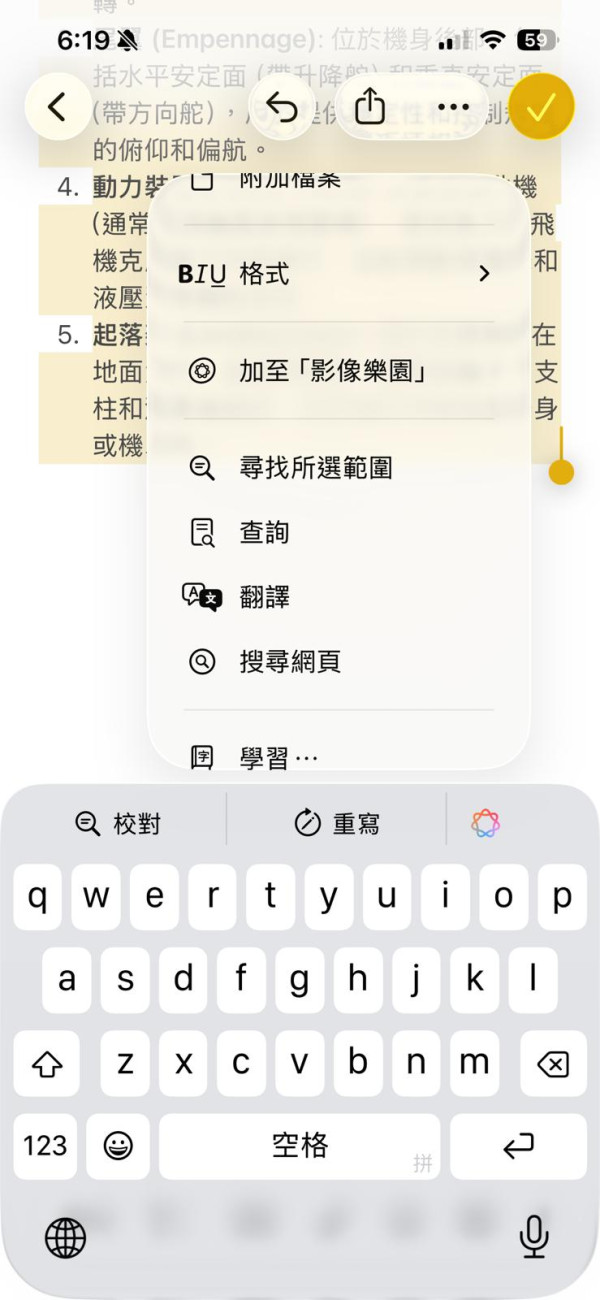
Task: Open the more options ellipsis menu
Action: (453, 106)
